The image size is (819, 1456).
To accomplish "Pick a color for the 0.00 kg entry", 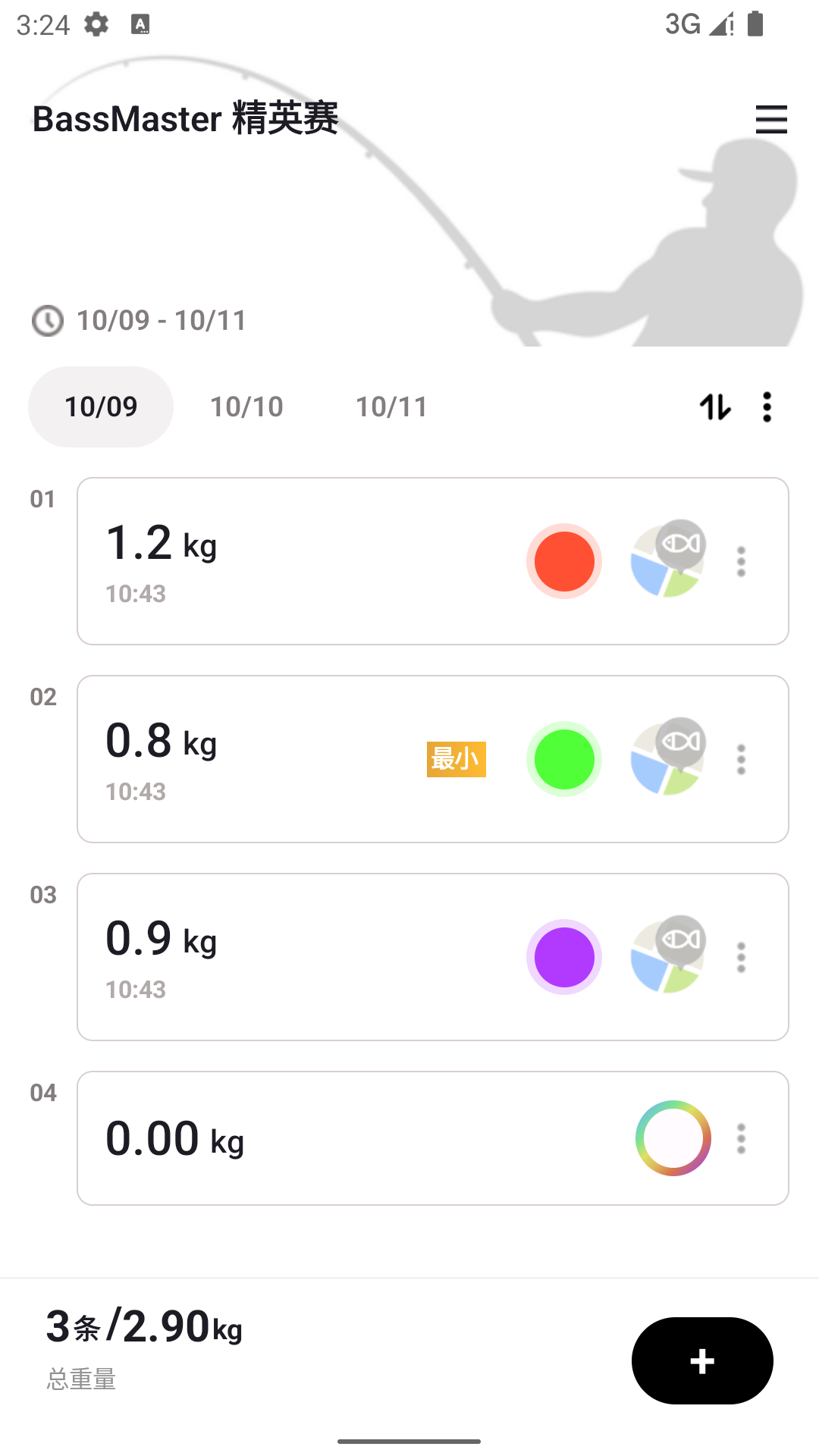I will point(673,1138).
